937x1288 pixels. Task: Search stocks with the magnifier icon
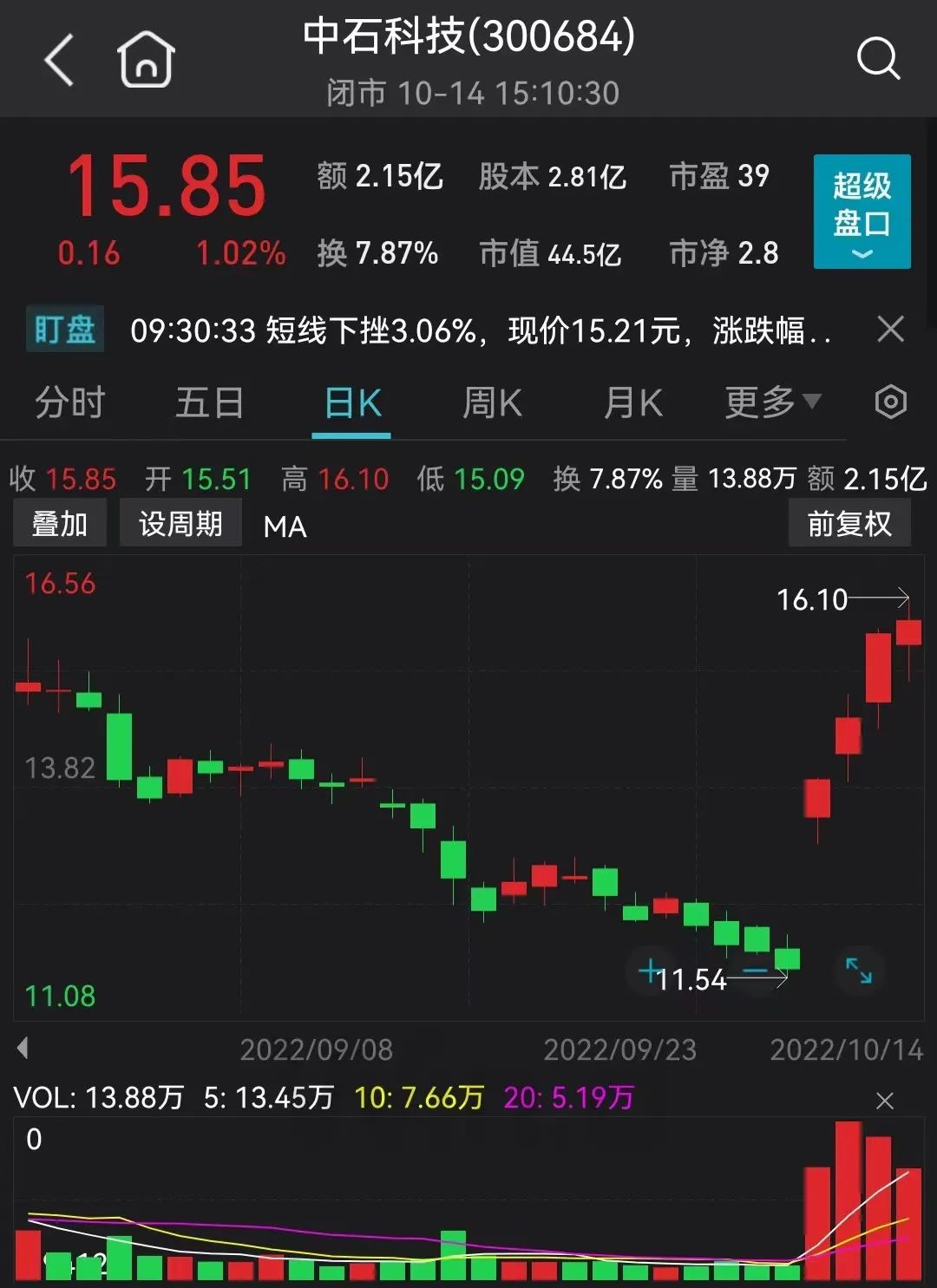point(878,59)
